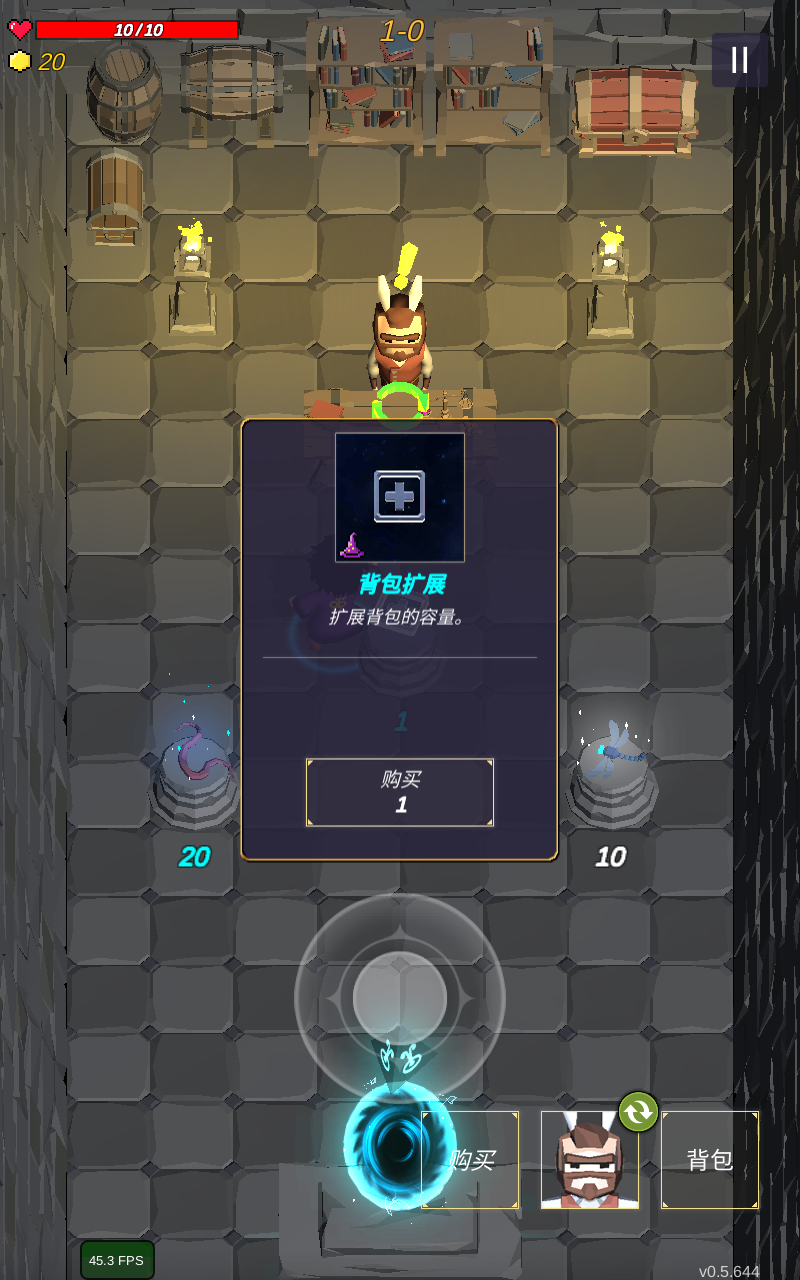The image size is (800, 1280).
Task: Pause the game
Action: [x=740, y=60]
